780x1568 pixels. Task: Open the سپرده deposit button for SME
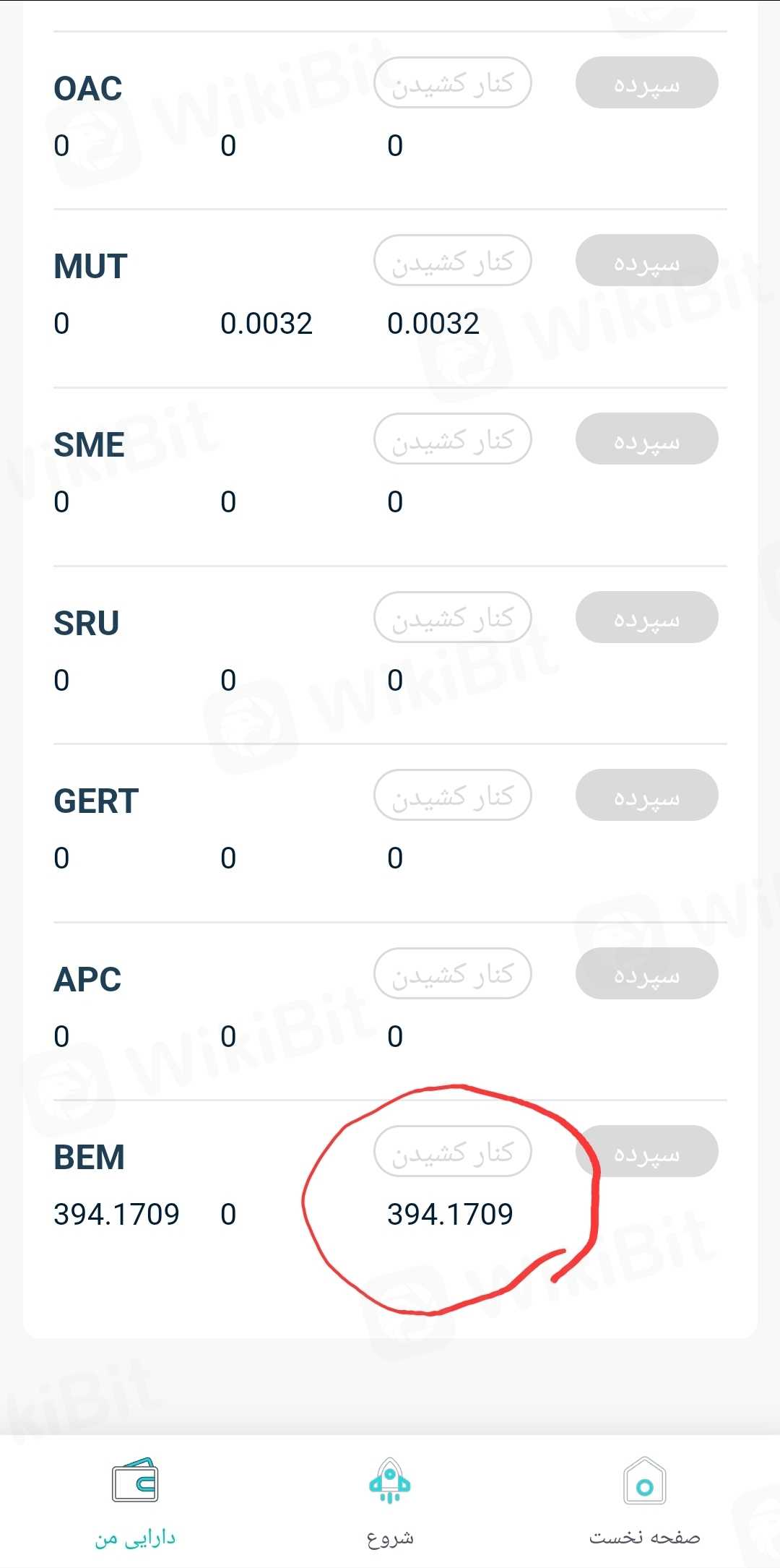click(646, 439)
